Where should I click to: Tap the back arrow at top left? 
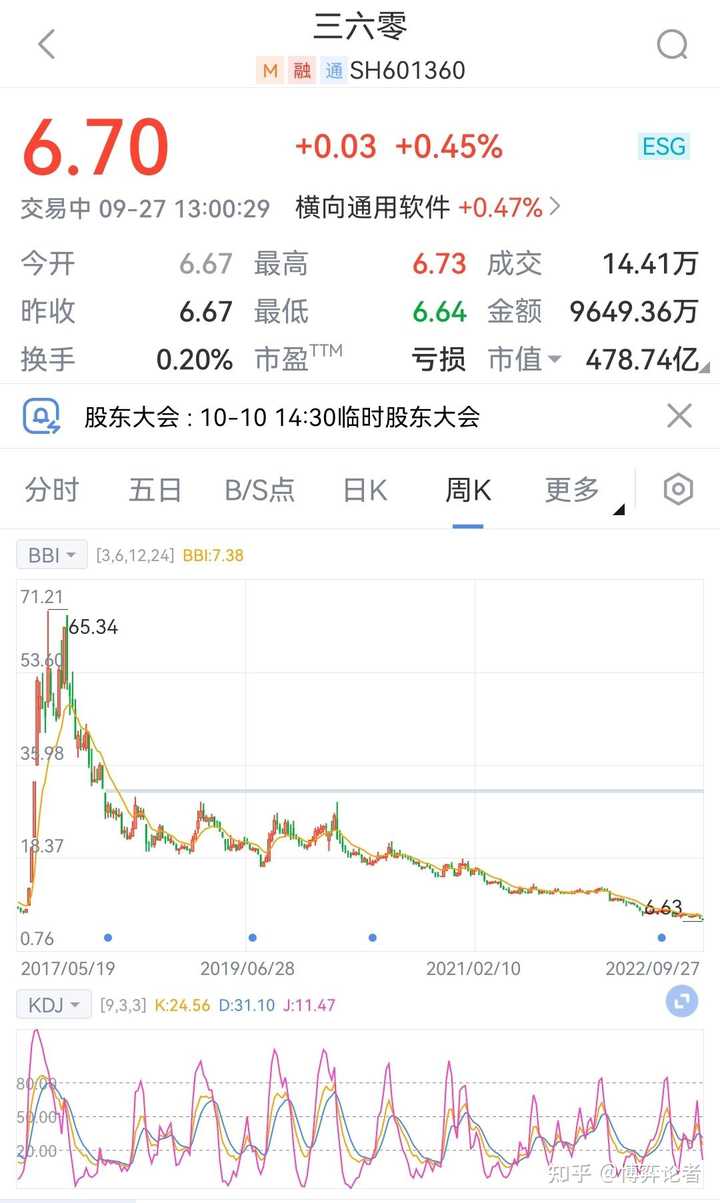tap(47, 44)
